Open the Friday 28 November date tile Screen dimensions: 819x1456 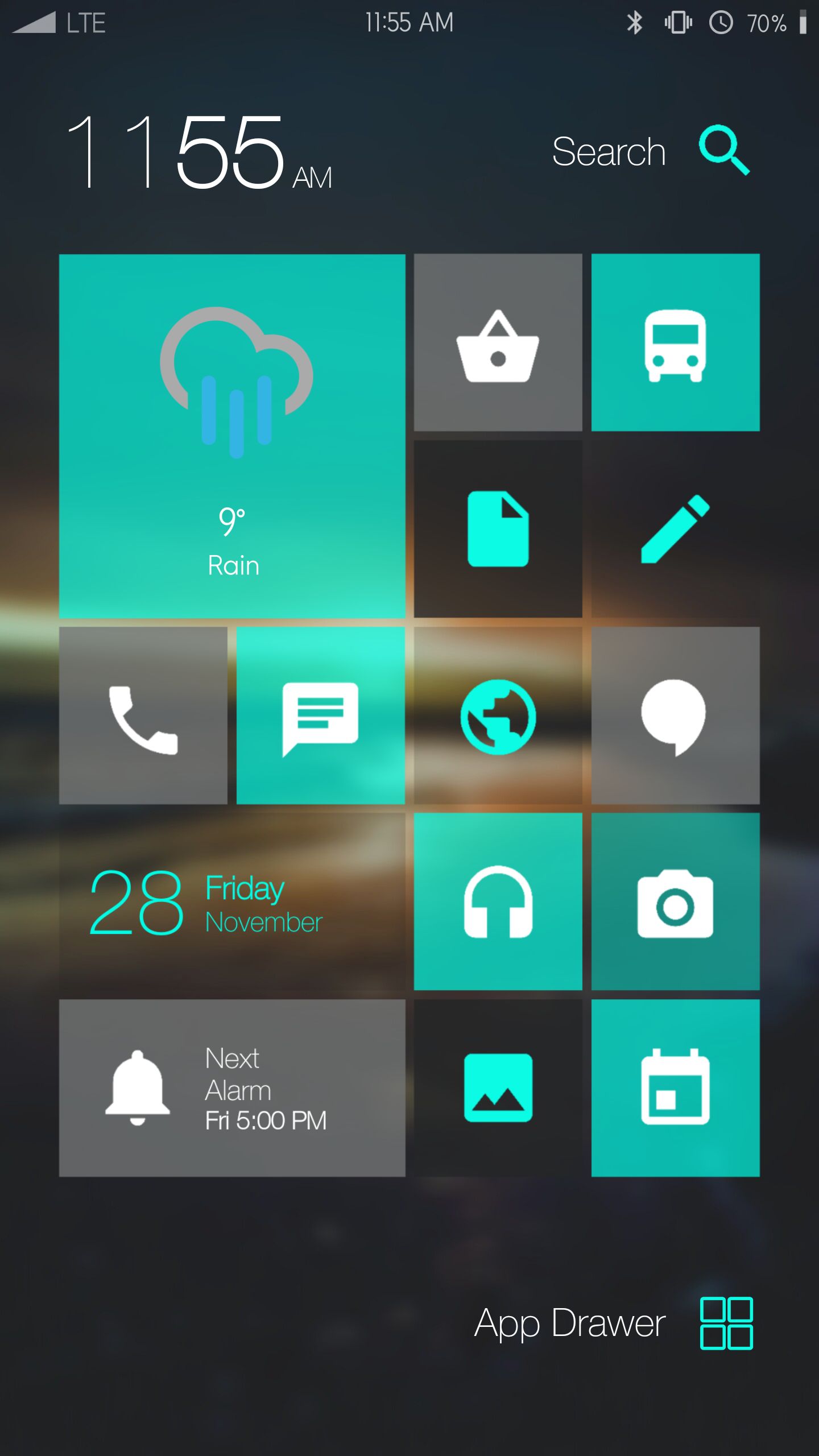point(232,902)
